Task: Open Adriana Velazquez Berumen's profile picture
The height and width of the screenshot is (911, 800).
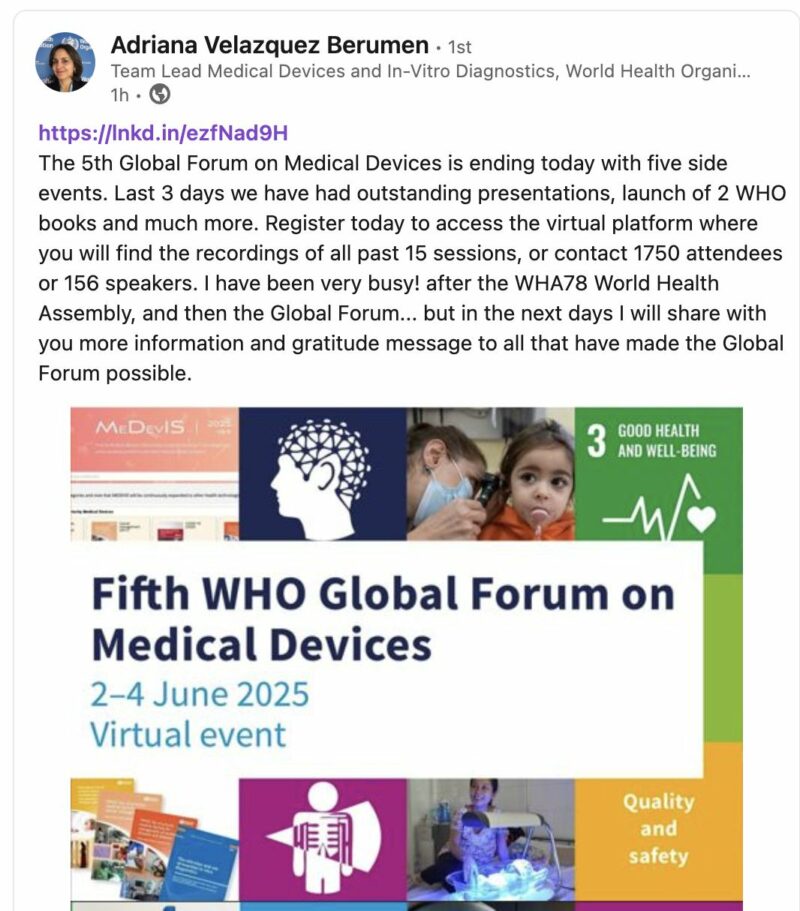Action: [x=66, y=62]
